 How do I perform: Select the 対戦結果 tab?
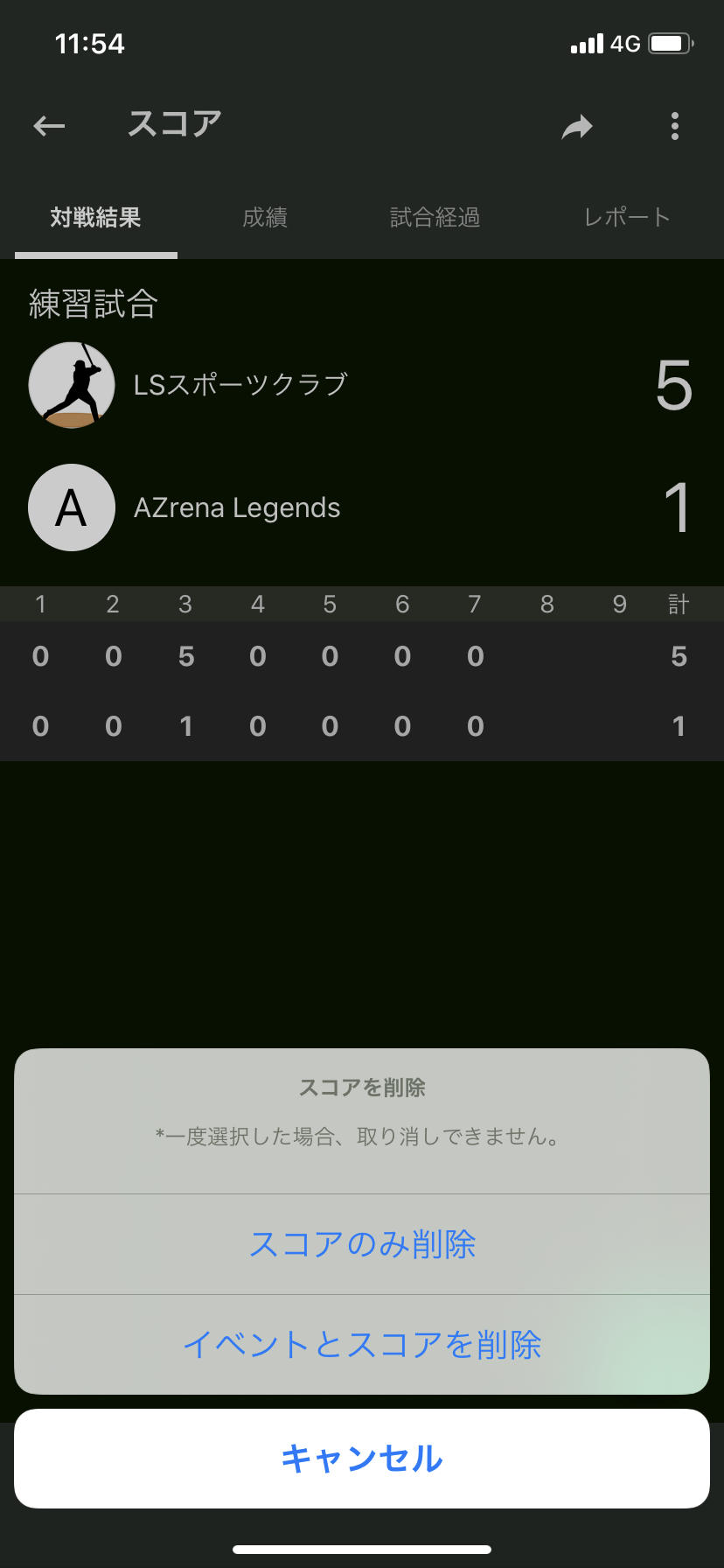pyautogui.click(x=96, y=217)
